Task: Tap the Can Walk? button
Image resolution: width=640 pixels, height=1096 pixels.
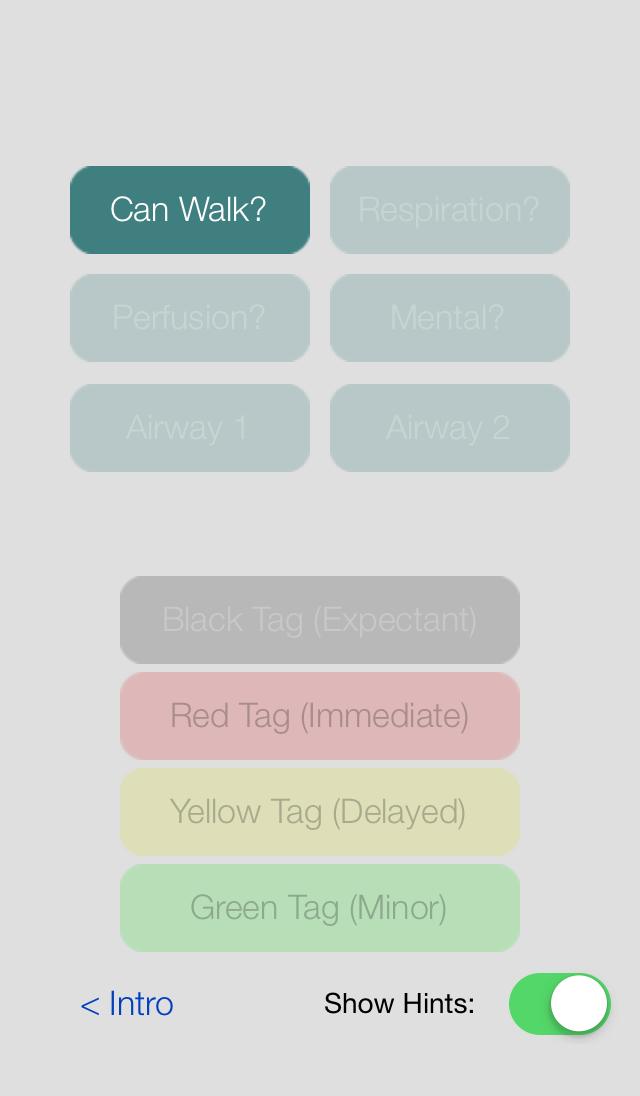Action: tap(190, 210)
